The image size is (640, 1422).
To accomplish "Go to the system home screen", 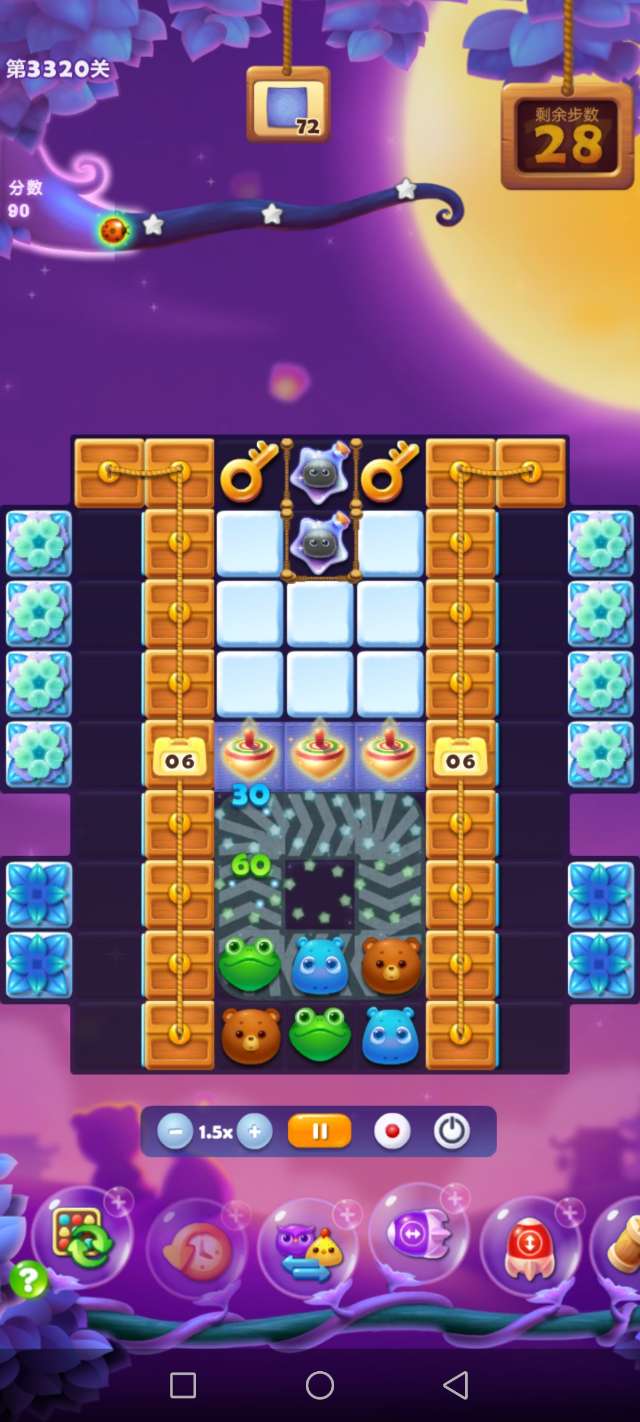I will coord(320,1385).
